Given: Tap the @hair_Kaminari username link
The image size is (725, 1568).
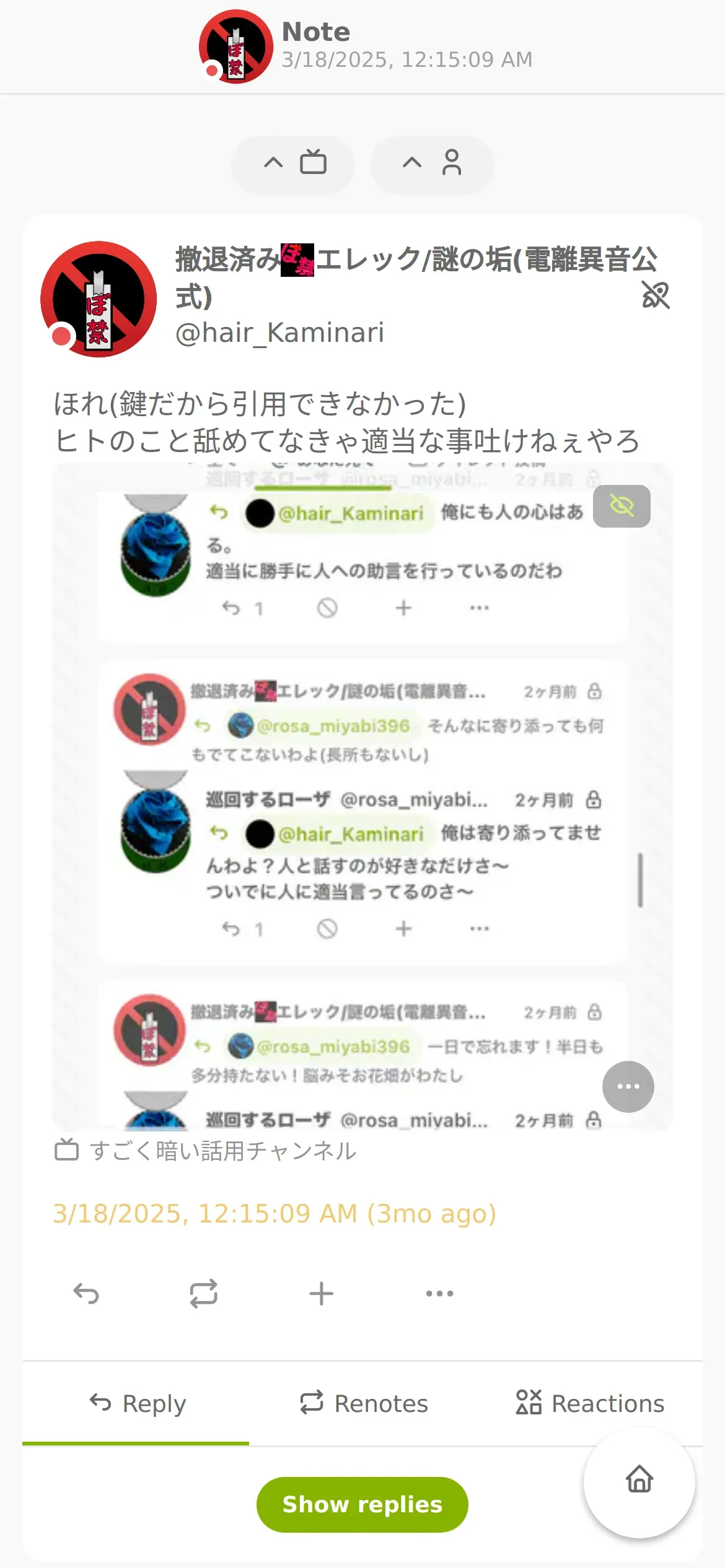Looking at the screenshot, I should point(279,333).
